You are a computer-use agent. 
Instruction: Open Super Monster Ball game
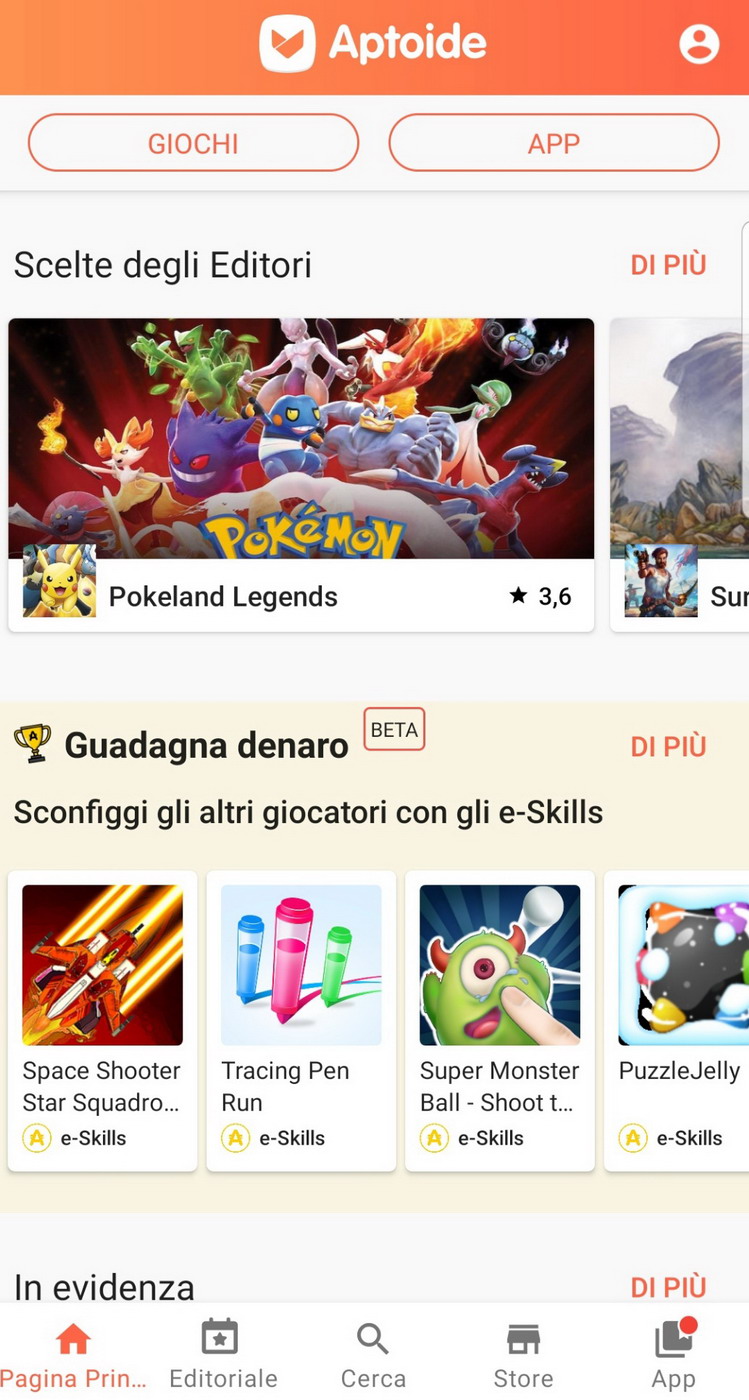click(x=499, y=1020)
